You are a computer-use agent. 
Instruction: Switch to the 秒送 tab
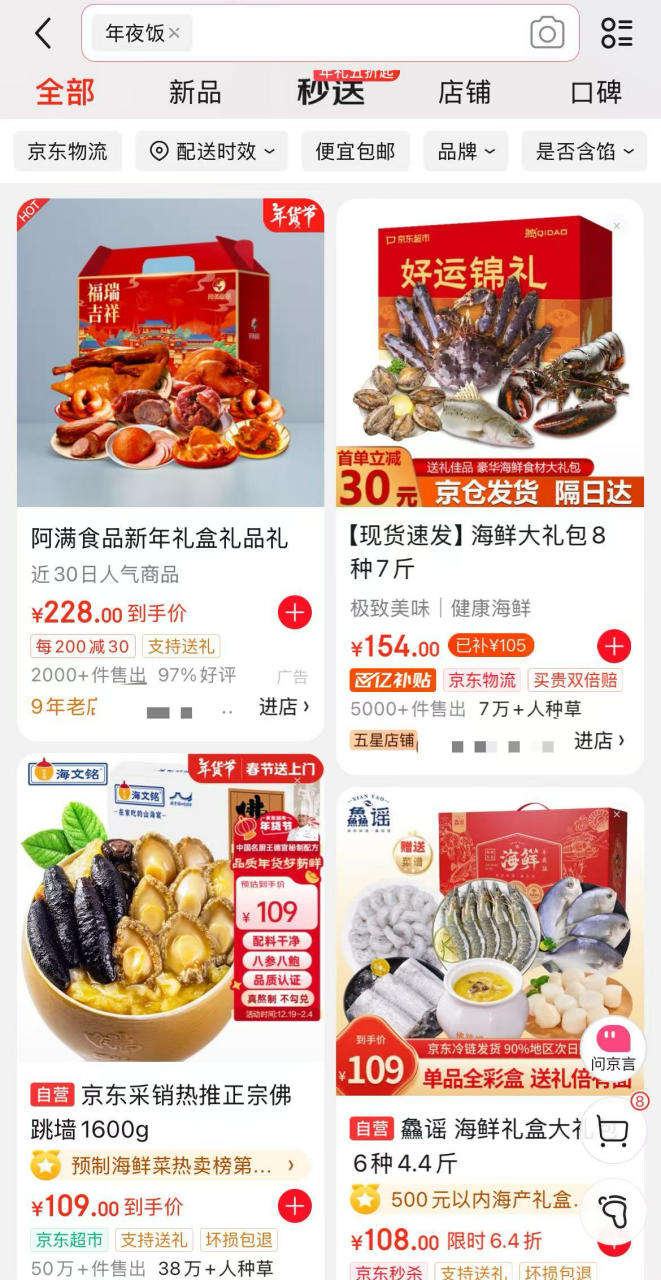pyautogui.click(x=331, y=93)
